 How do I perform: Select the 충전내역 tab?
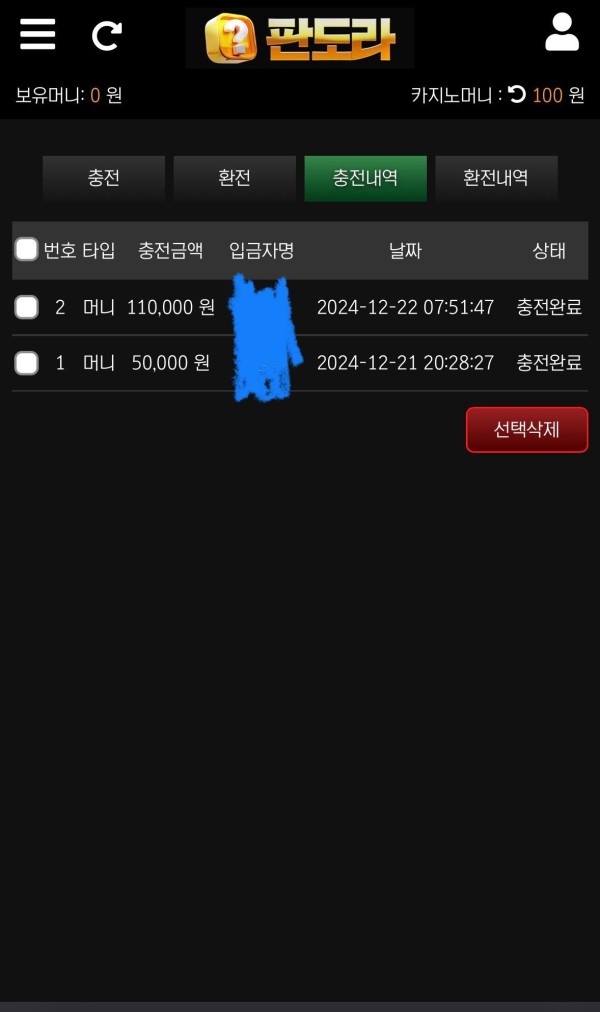[x=366, y=178]
